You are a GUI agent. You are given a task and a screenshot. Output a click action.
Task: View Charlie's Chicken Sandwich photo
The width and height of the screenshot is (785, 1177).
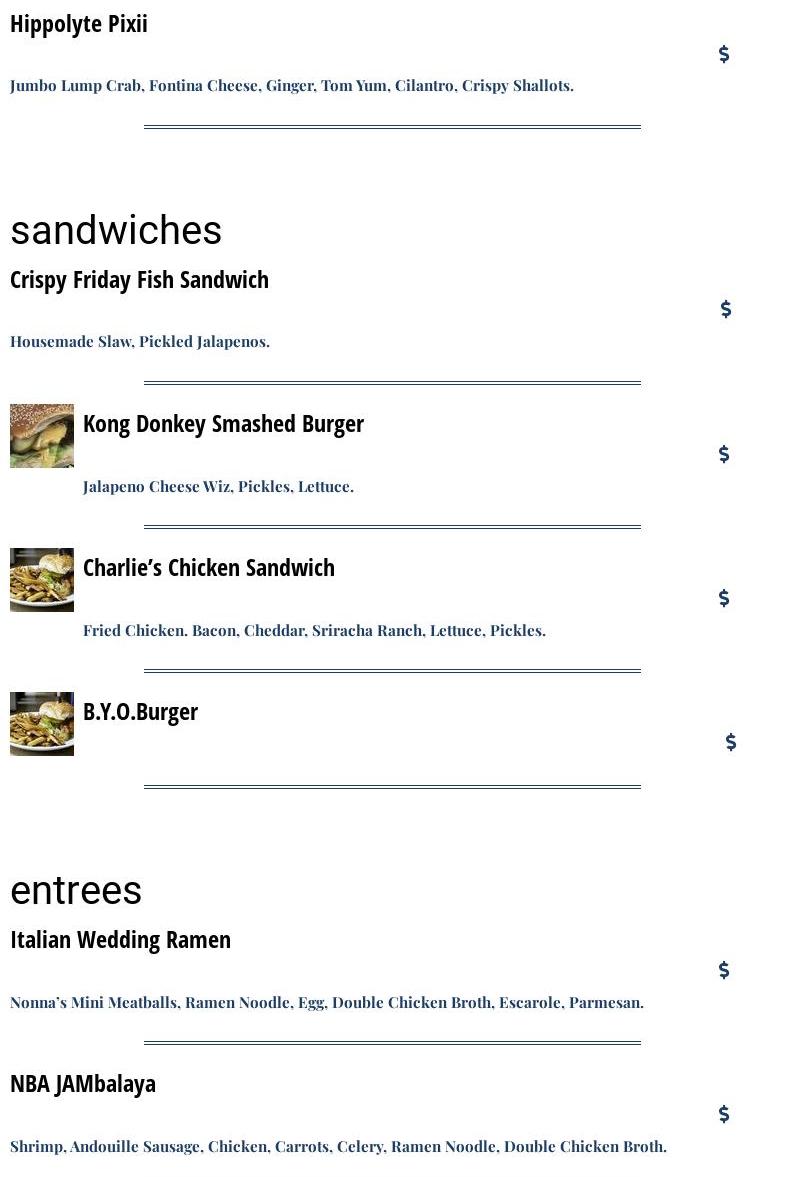(42, 580)
